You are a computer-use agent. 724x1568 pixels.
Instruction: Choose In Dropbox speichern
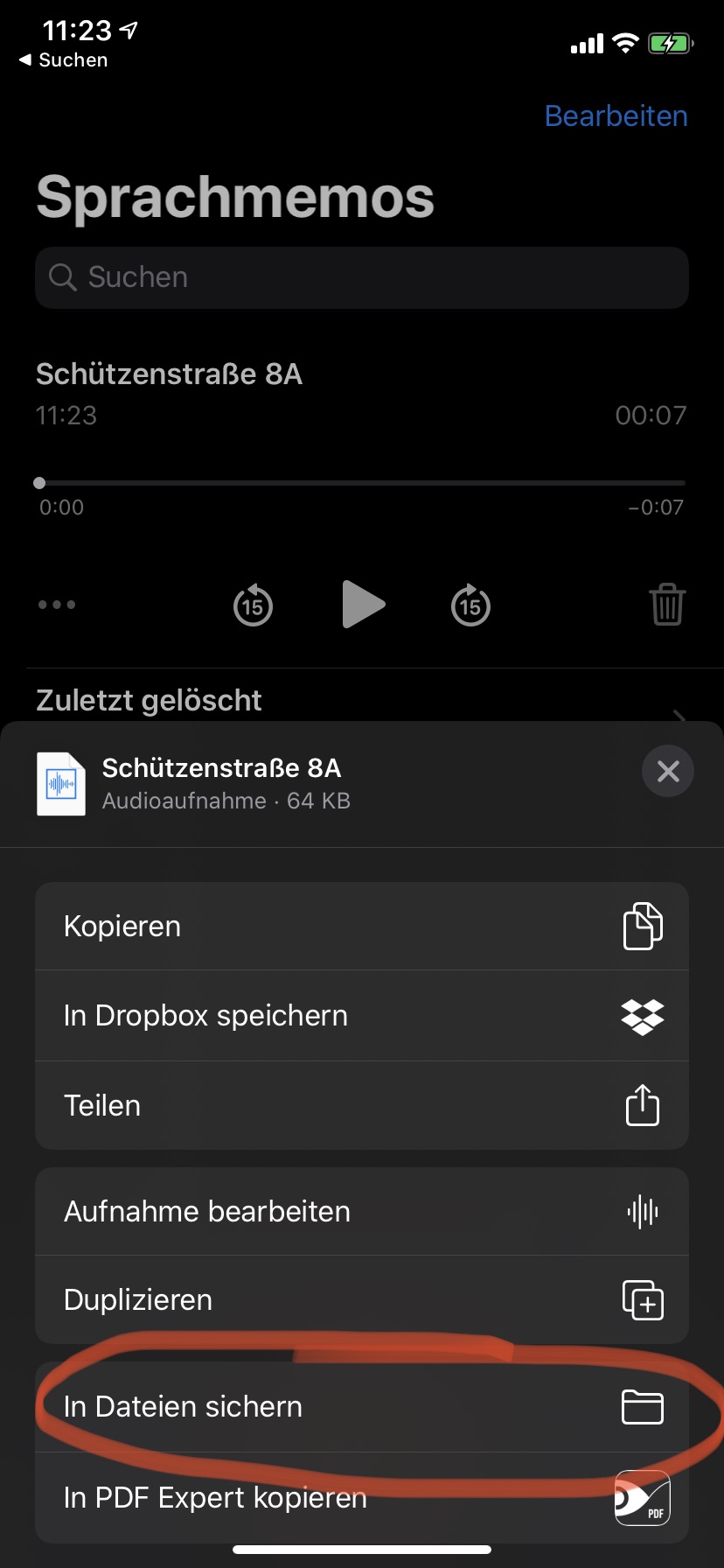pos(362,1016)
